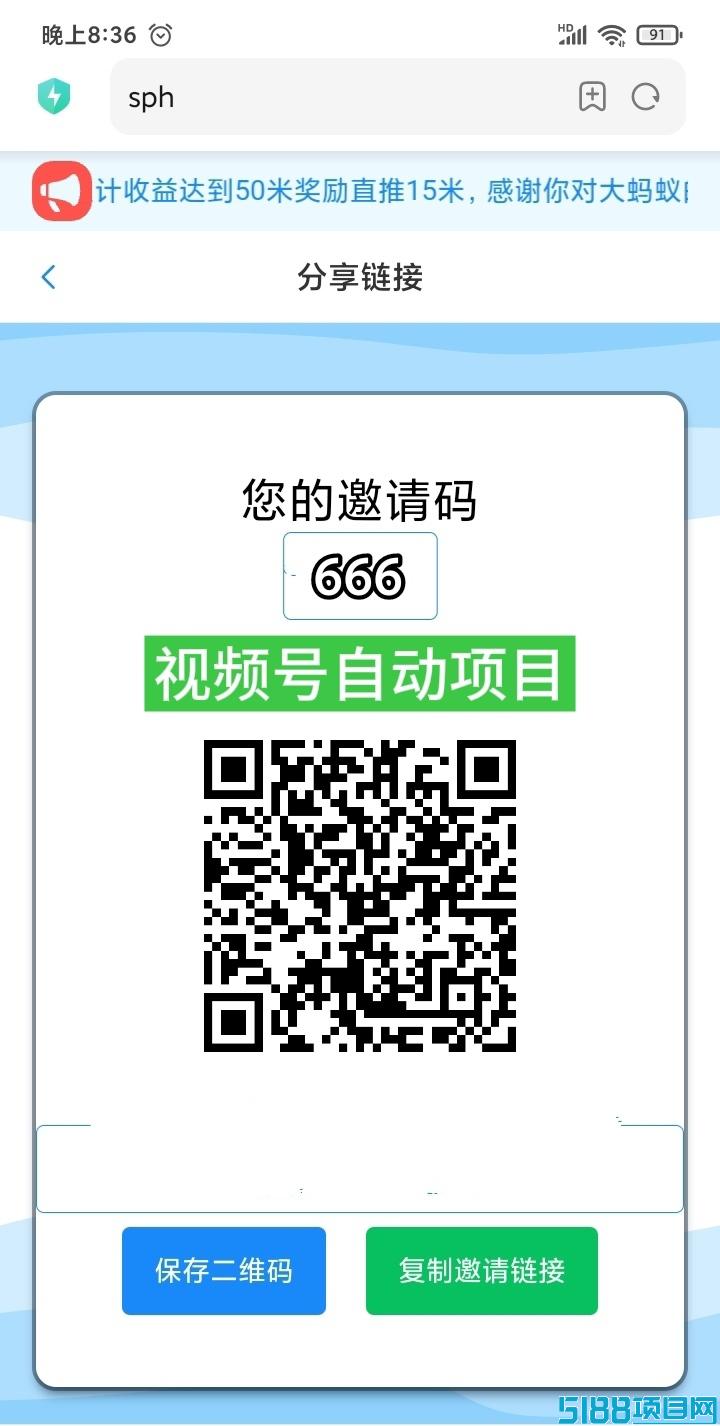Screen dimensions: 720x1426
Task: Open the browser security shield icon
Action: pos(54,97)
